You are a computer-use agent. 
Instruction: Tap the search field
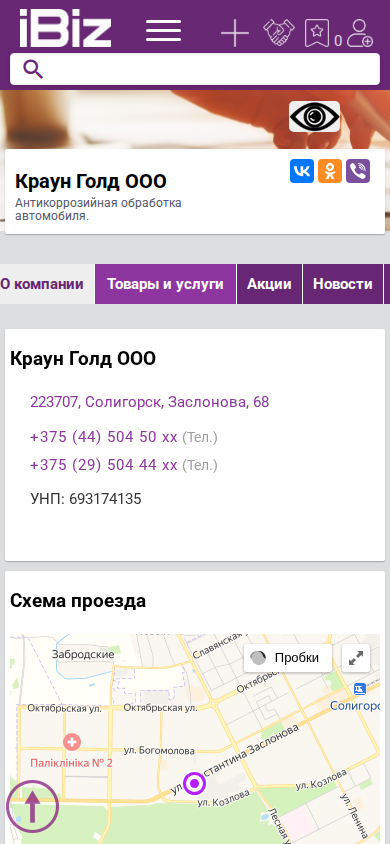[x=195, y=69]
